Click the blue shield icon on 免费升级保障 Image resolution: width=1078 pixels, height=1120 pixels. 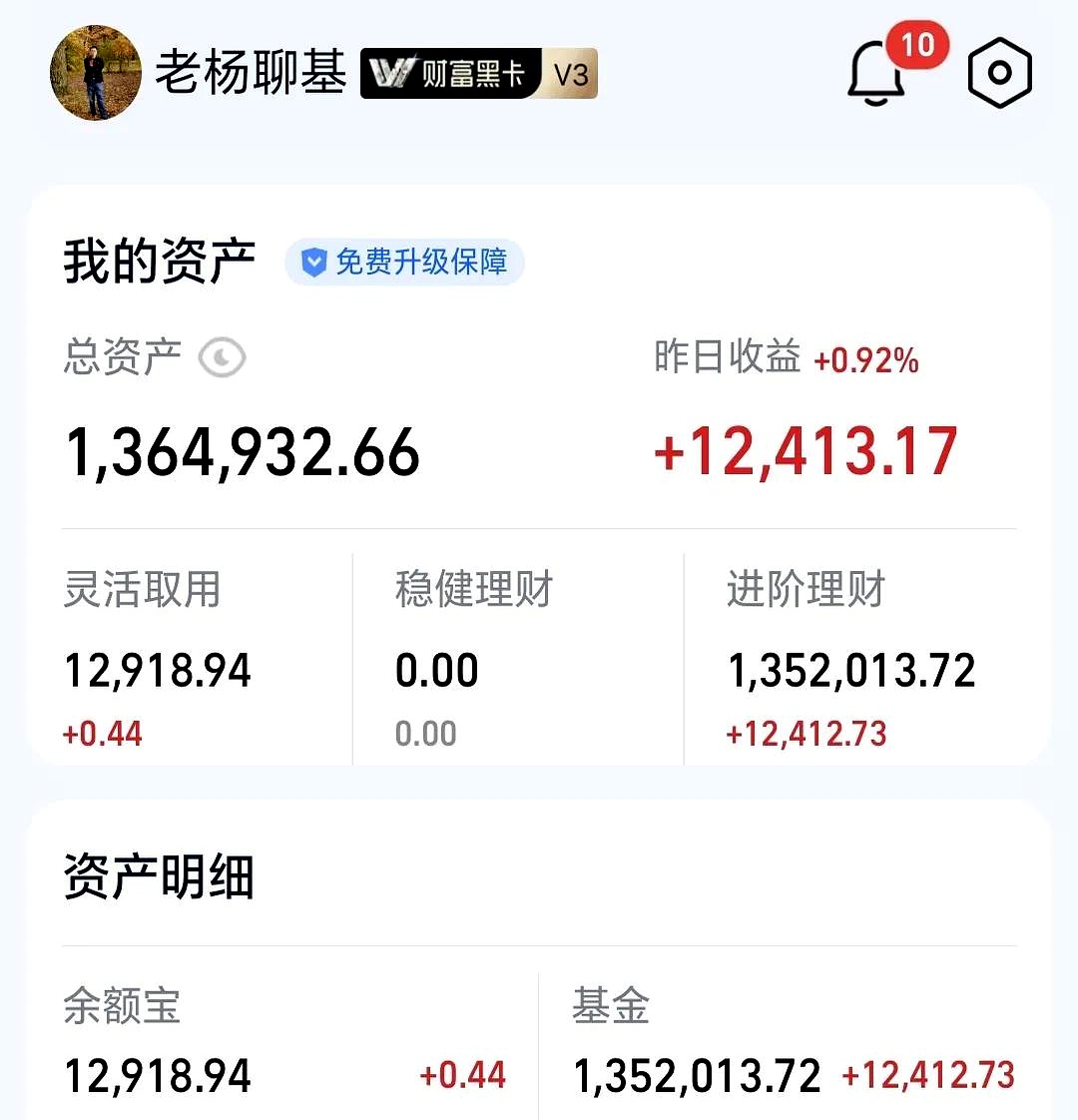coord(314,263)
